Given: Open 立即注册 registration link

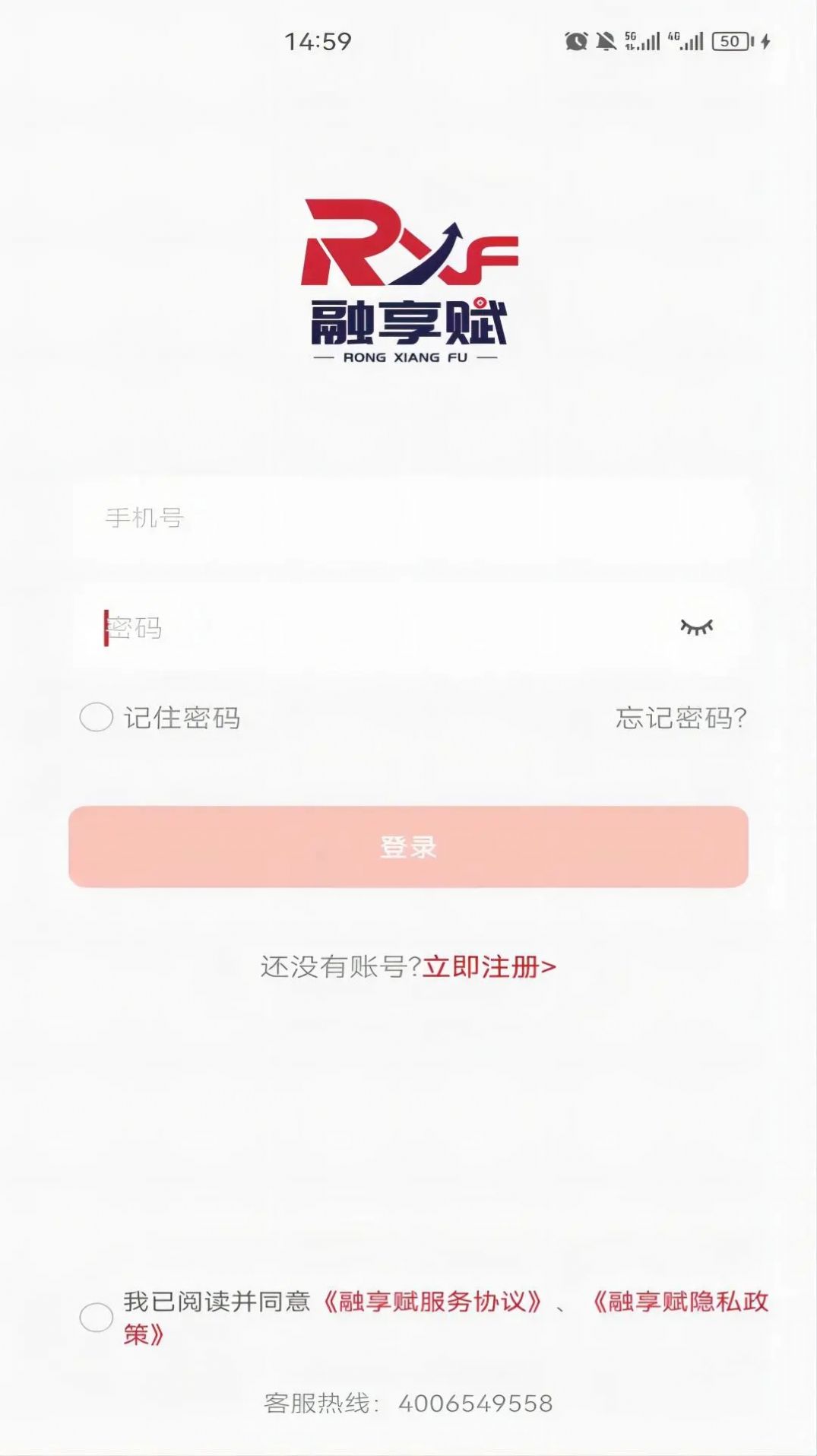Looking at the screenshot, I should 490,967.
